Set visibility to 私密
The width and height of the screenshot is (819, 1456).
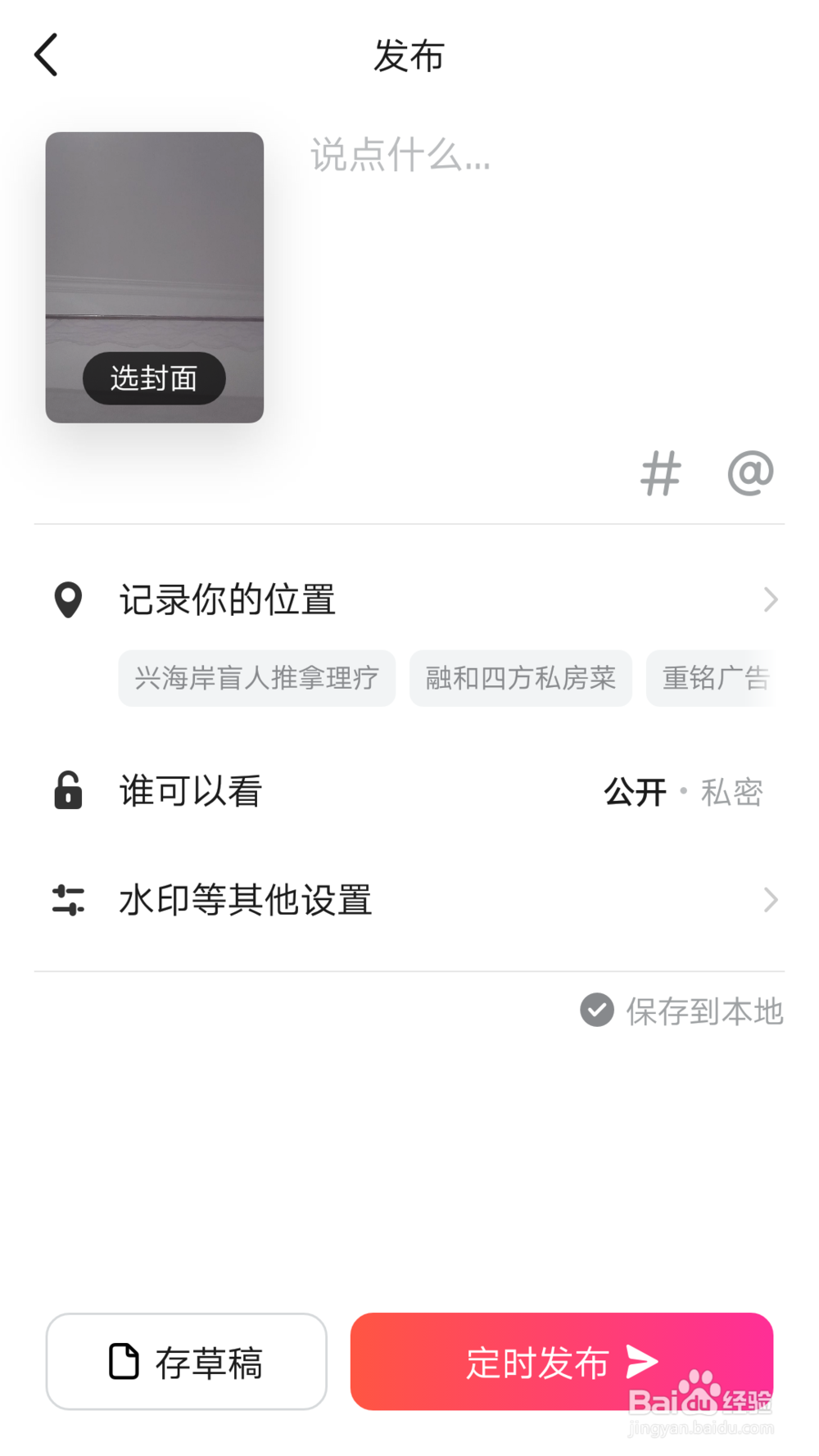732,792
